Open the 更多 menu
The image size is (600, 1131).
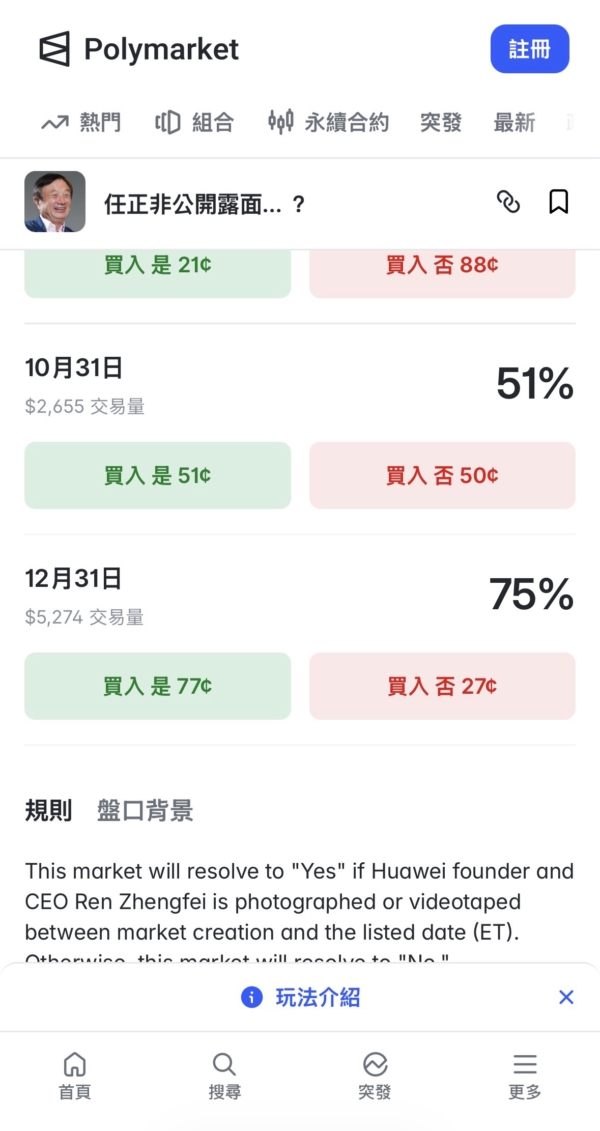(x=524, y=1075)
